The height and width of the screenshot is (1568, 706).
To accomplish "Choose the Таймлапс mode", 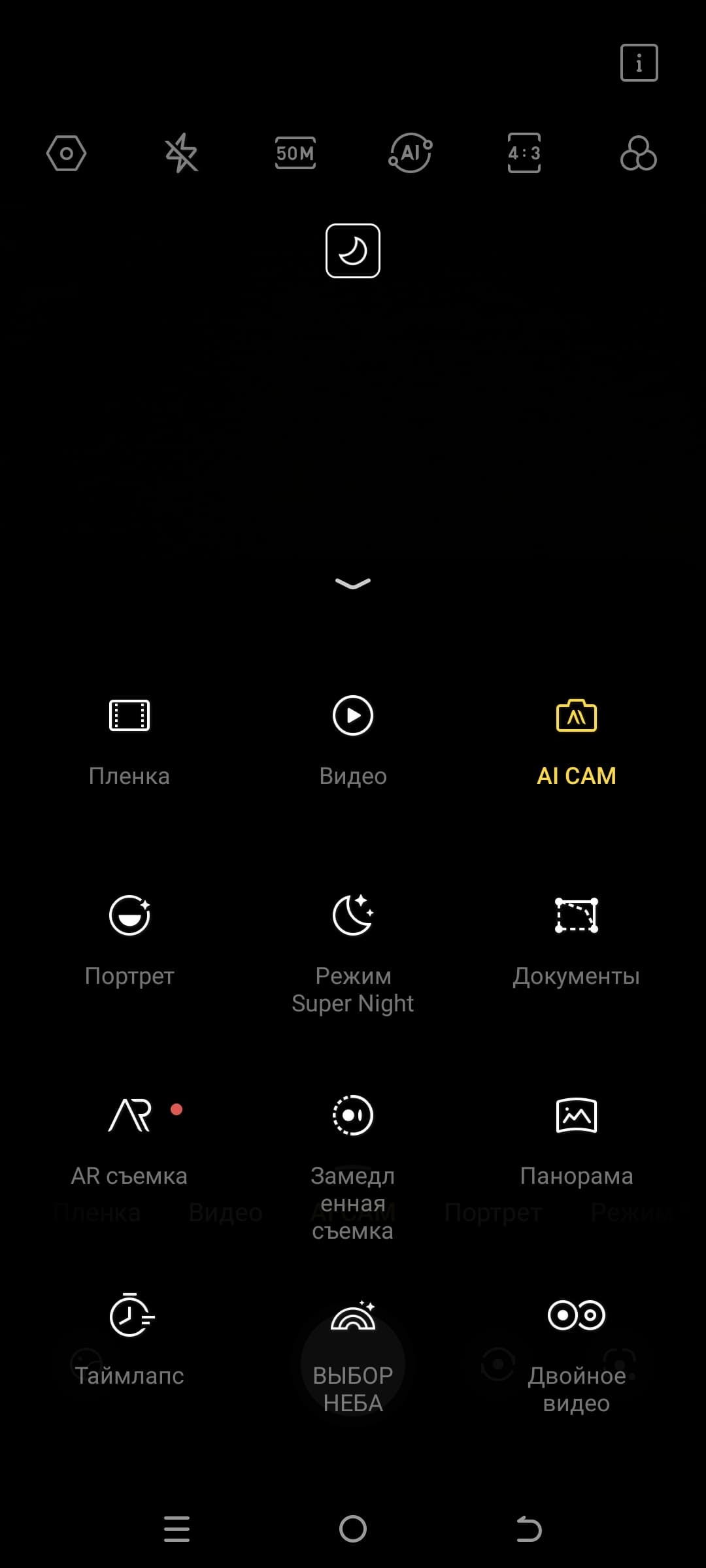I will (x=129, y=1338).
